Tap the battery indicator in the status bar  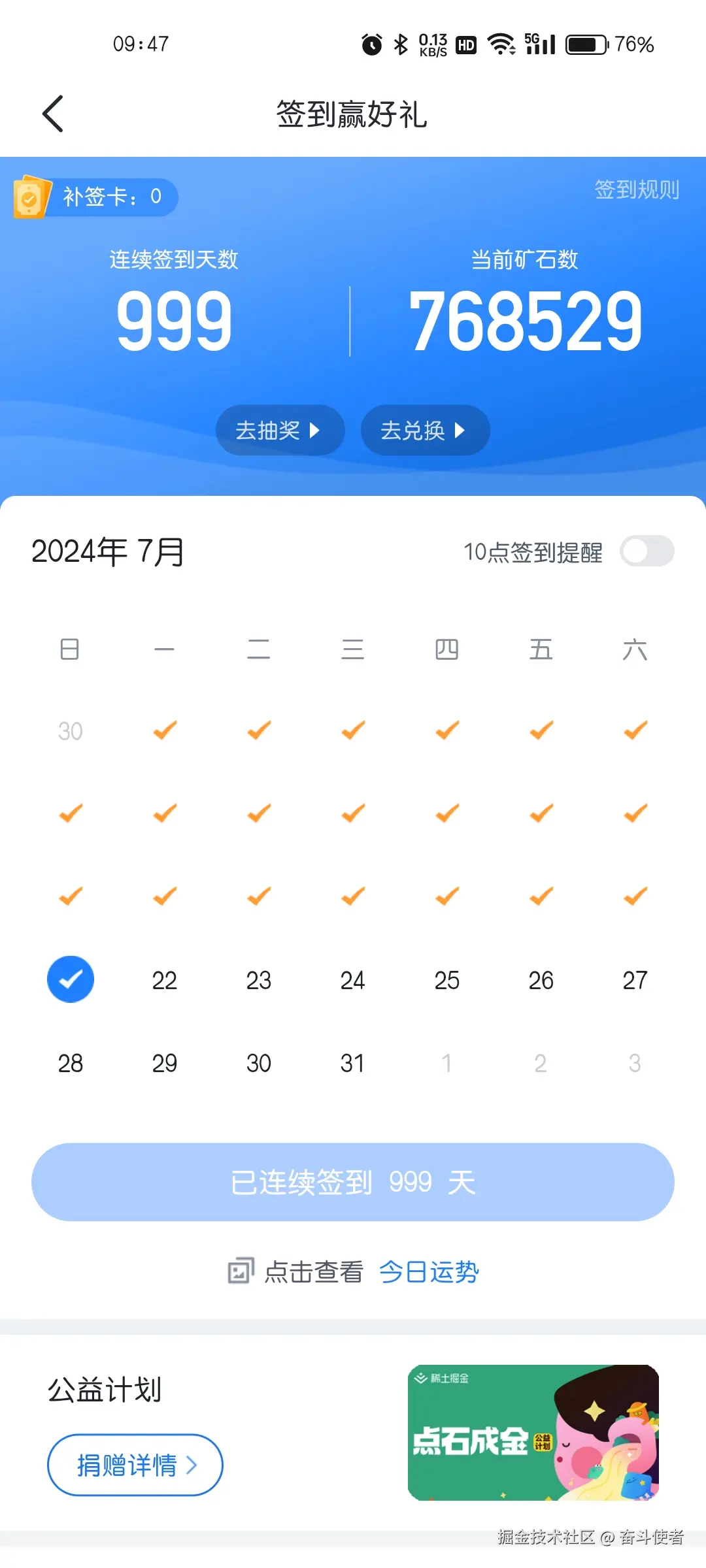point(585,44)
